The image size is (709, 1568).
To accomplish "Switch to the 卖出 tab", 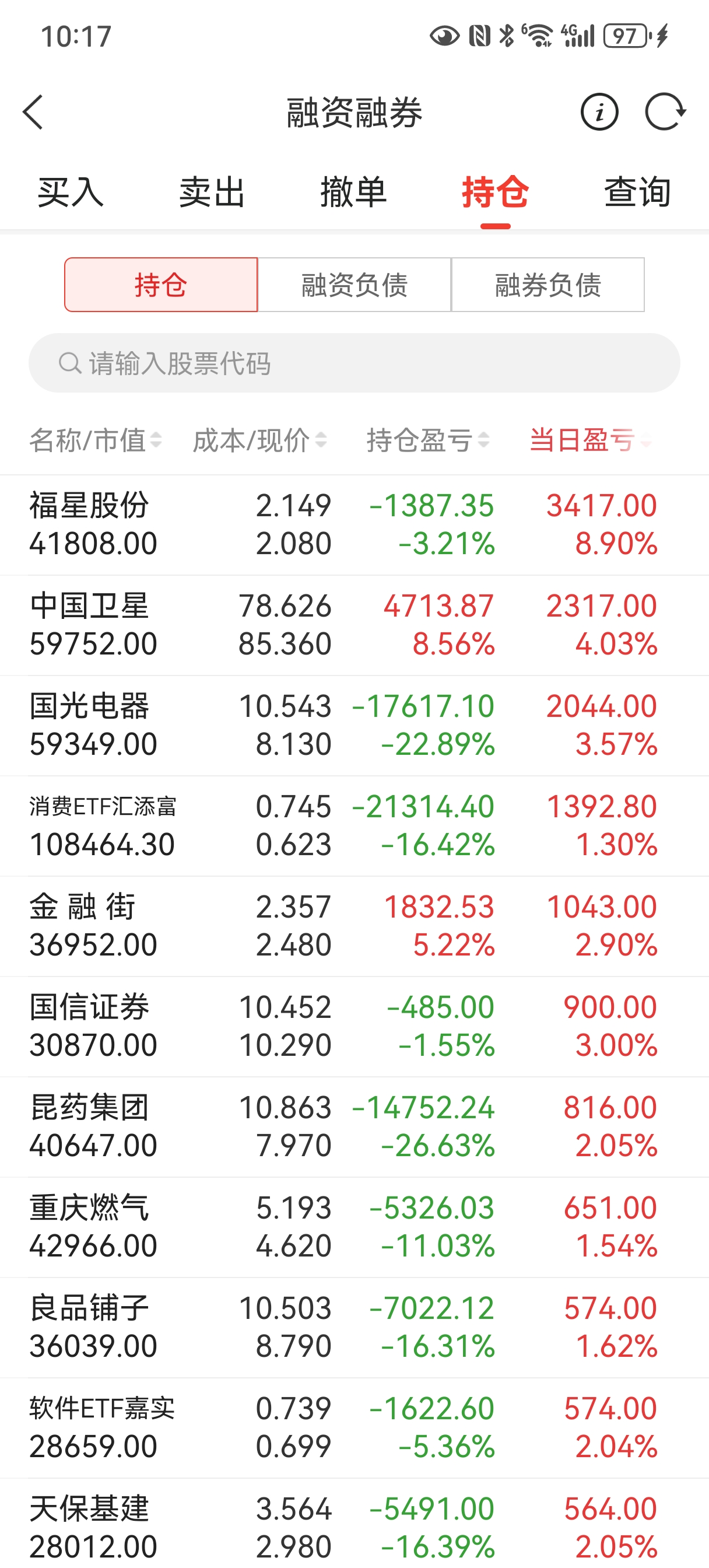I will pos(212,192).
